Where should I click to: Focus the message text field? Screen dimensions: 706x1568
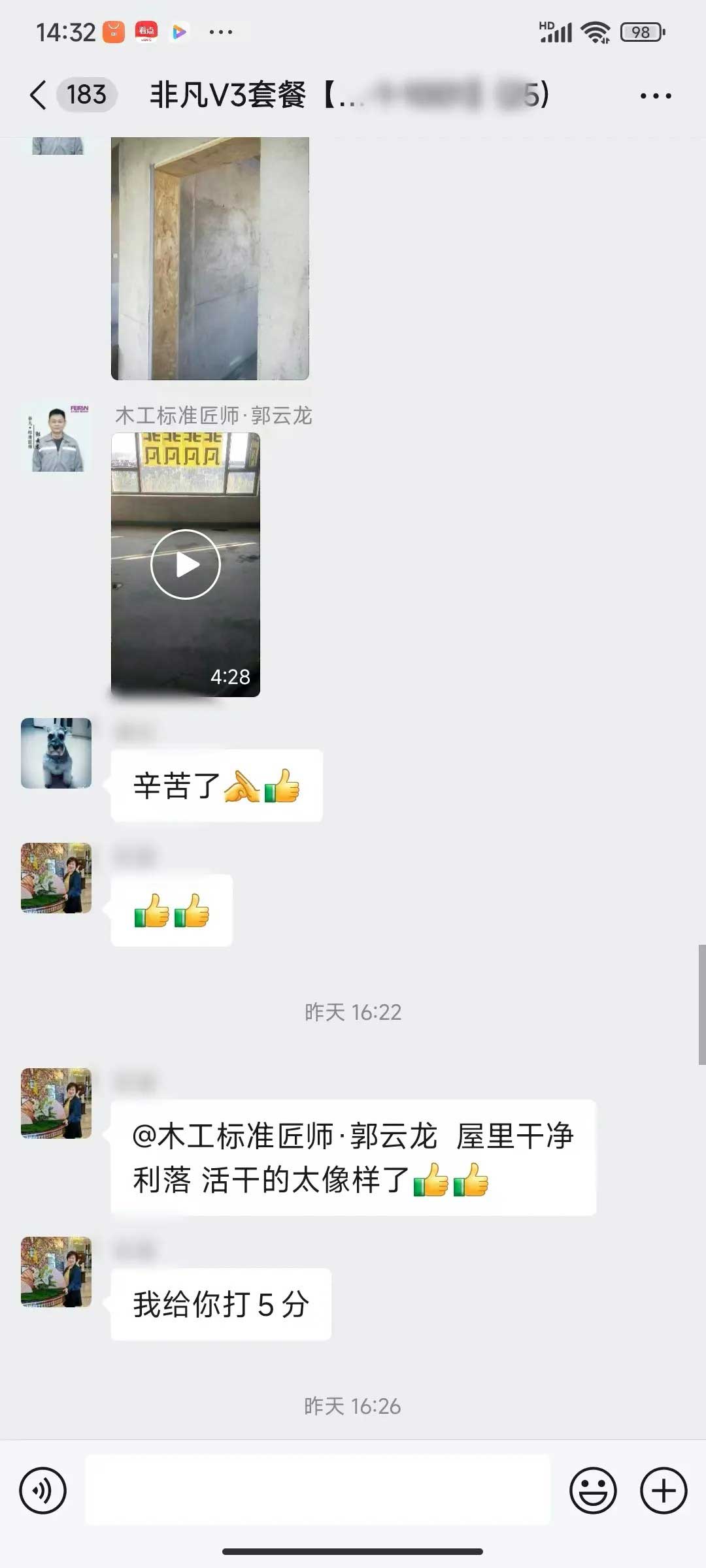pyautogui.click(x=318, y=1491)
